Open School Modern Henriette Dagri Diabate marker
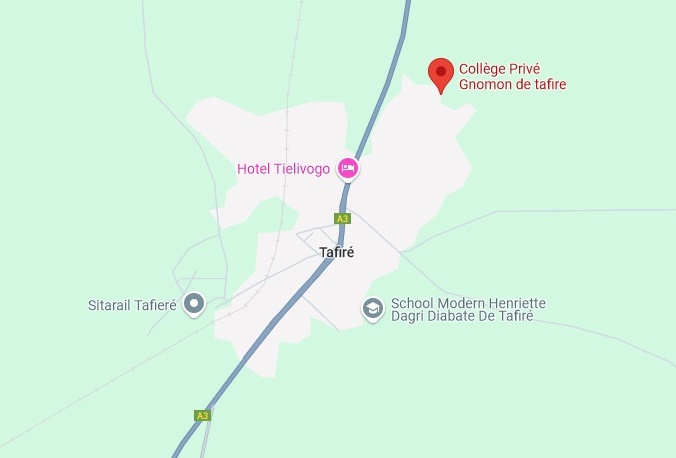The width and height of the screenshot is (676, 458). pos(373,309)
